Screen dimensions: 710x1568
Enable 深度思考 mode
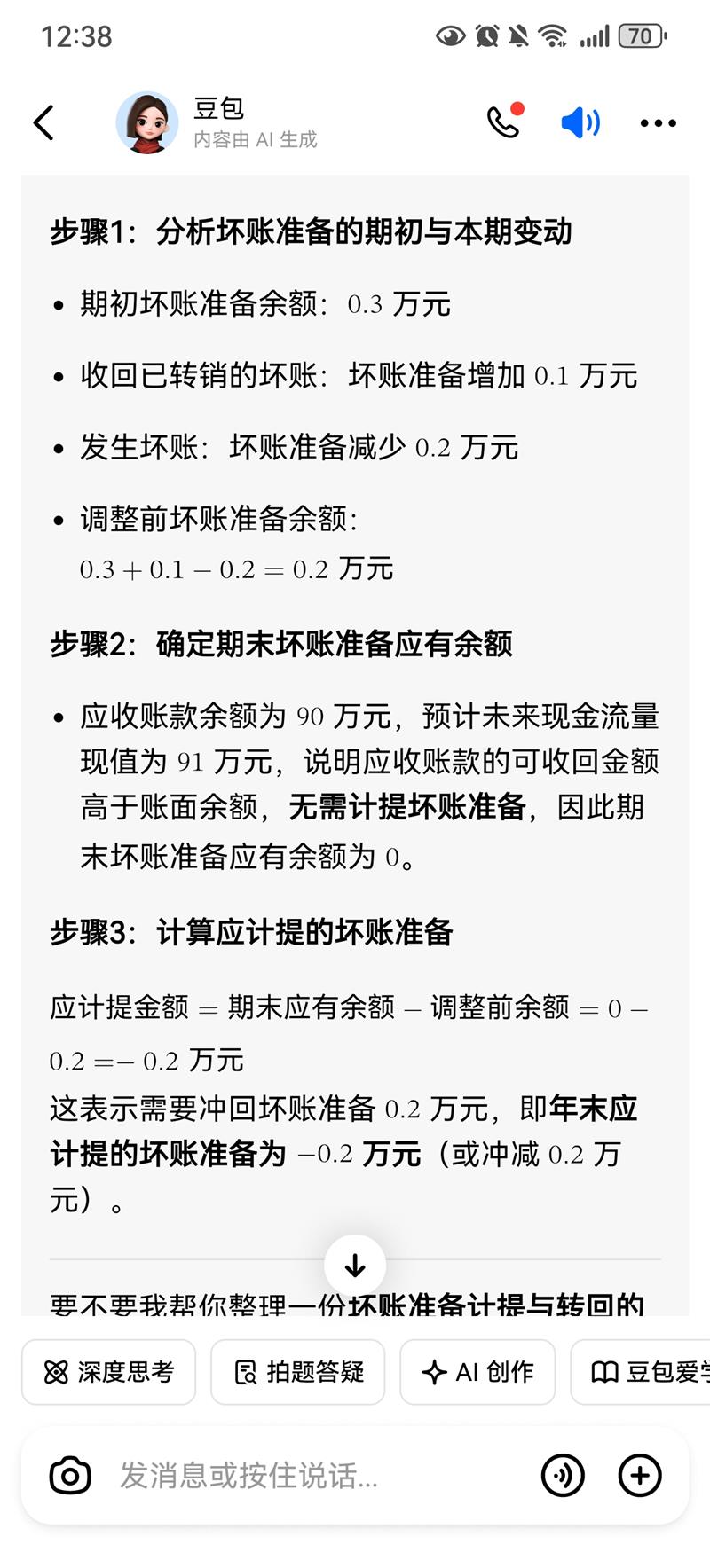click(108, 1372)
